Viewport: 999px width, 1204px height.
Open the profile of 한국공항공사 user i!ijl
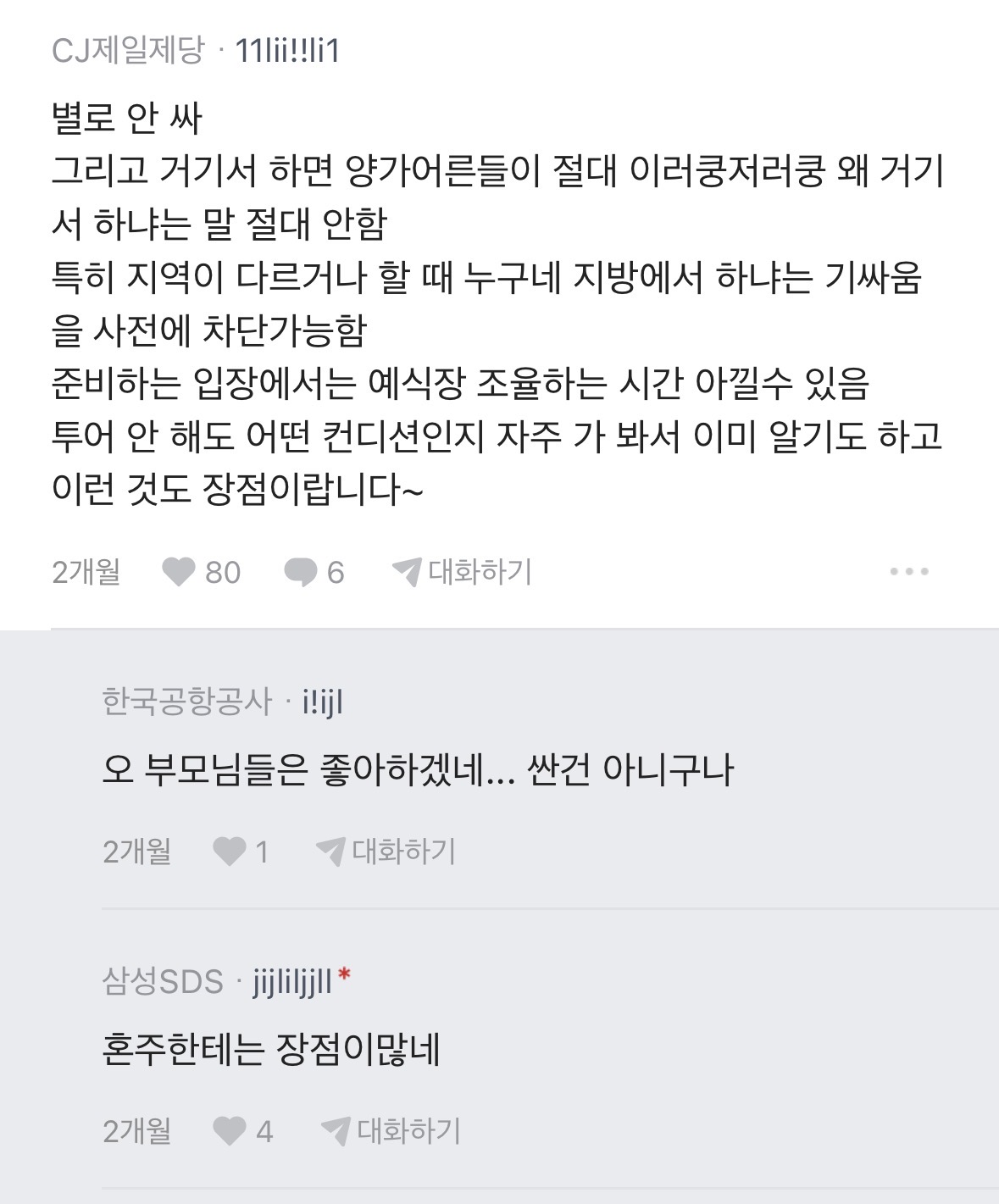click(x=322, y=702)
